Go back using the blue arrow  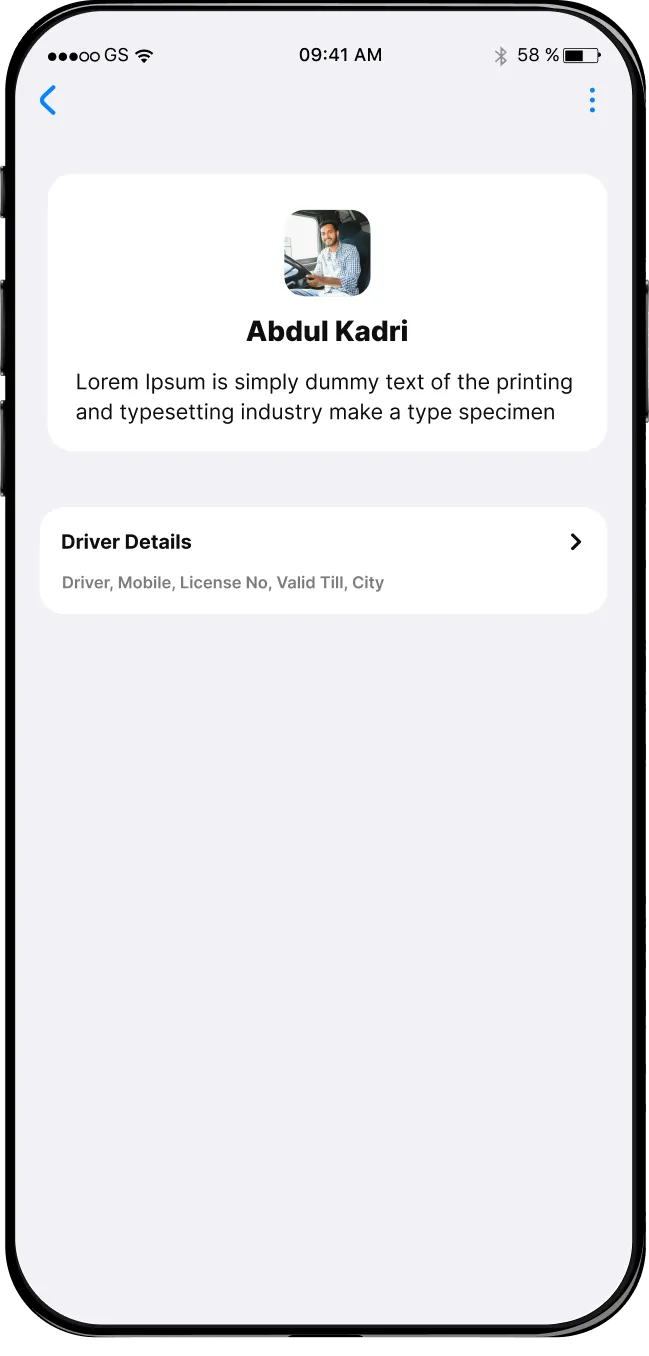pos(48,100)
